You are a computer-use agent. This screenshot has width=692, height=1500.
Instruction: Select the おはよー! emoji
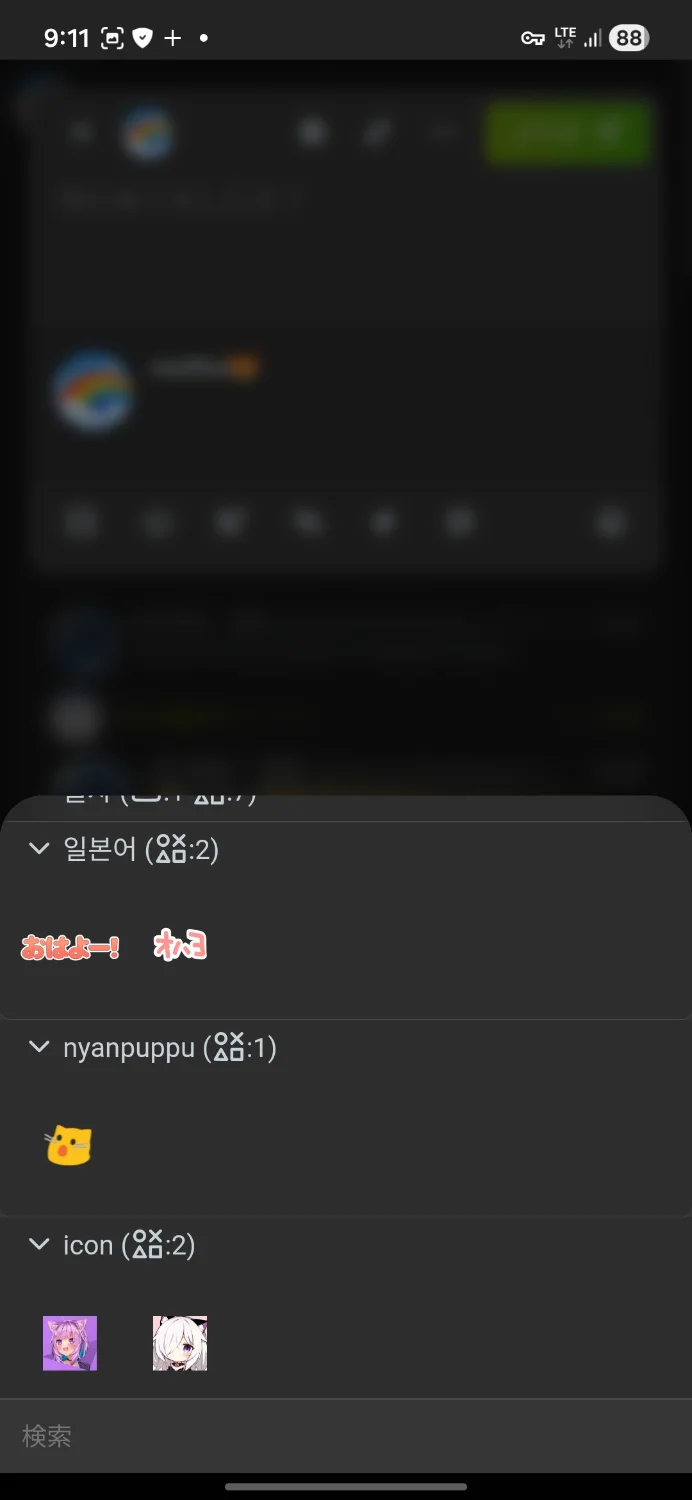(x=70, y=946)
